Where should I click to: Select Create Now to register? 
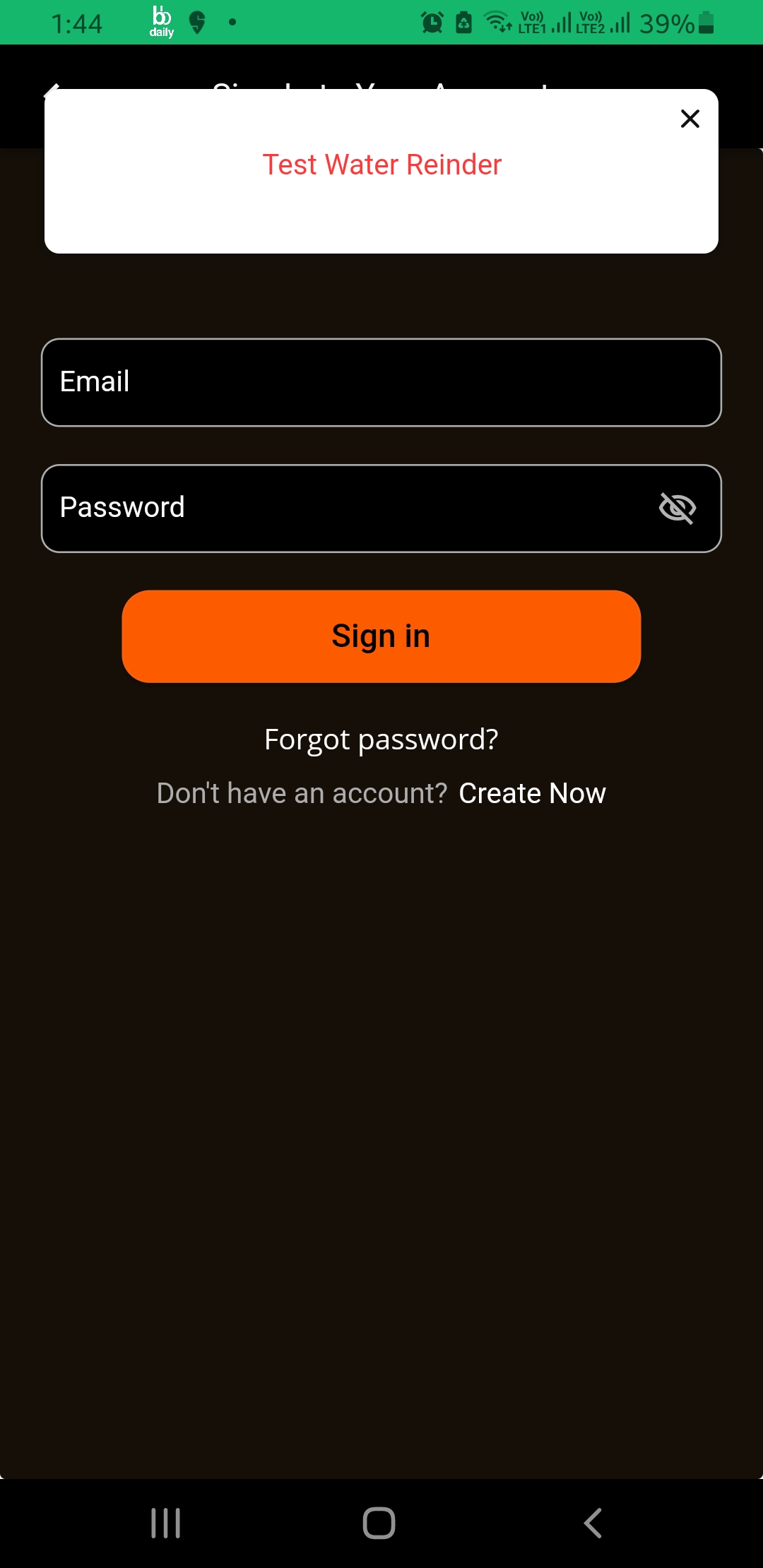coord(532,793)
